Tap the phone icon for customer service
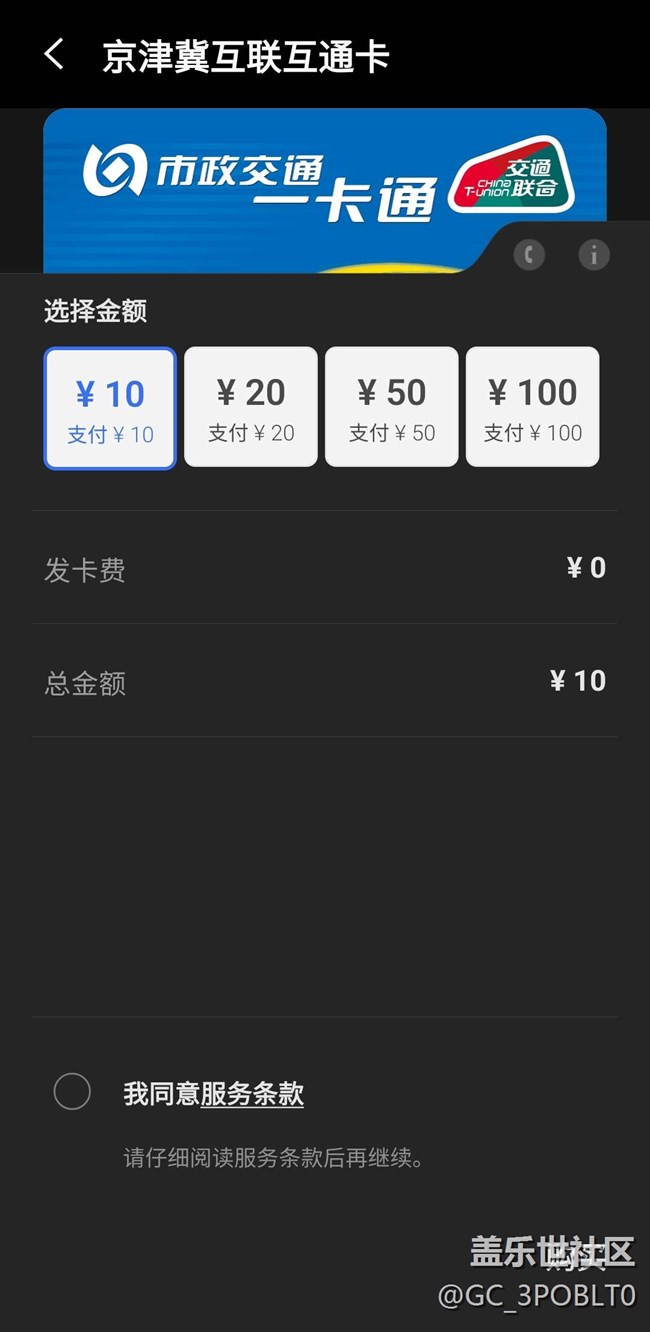 tap(529, 255)
